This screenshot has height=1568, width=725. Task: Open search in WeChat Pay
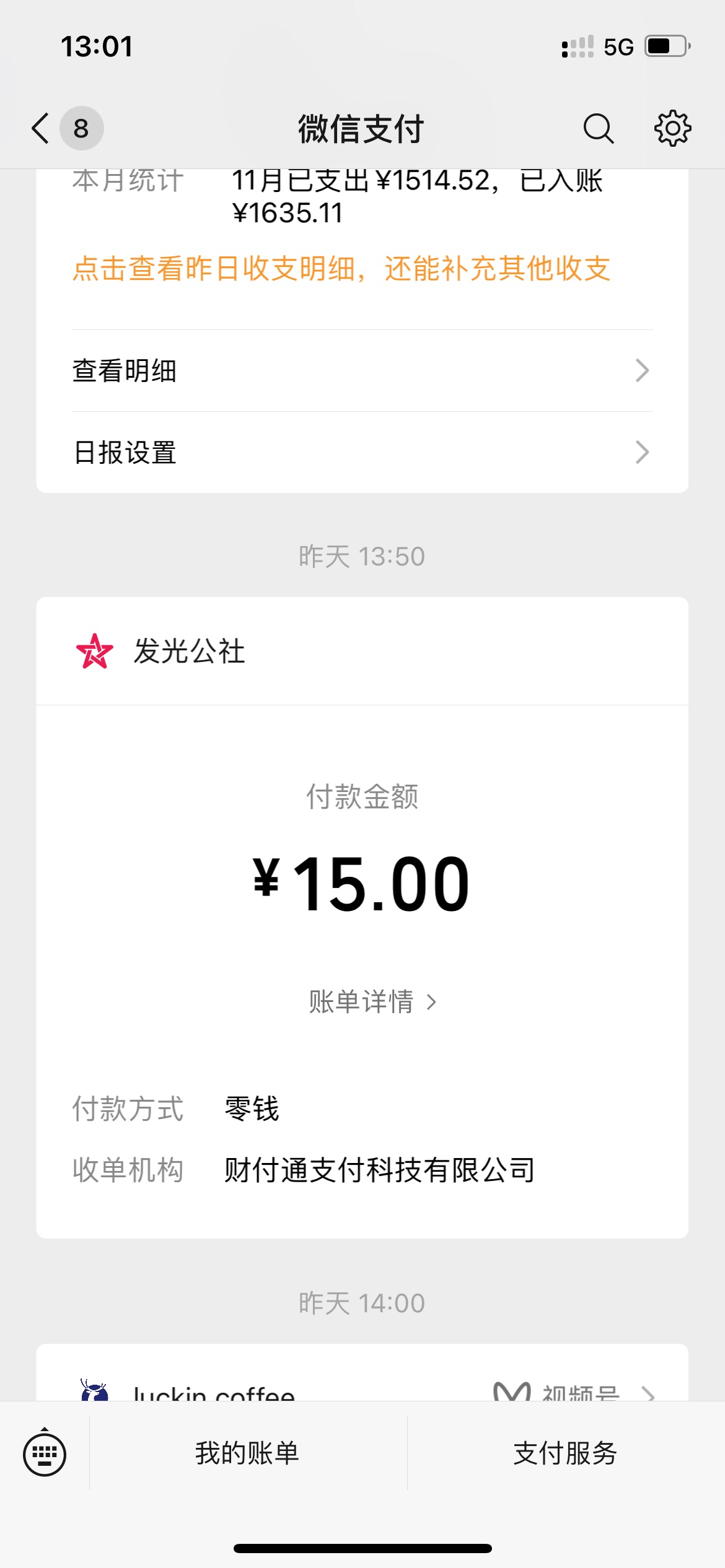[x=599, y=129]
